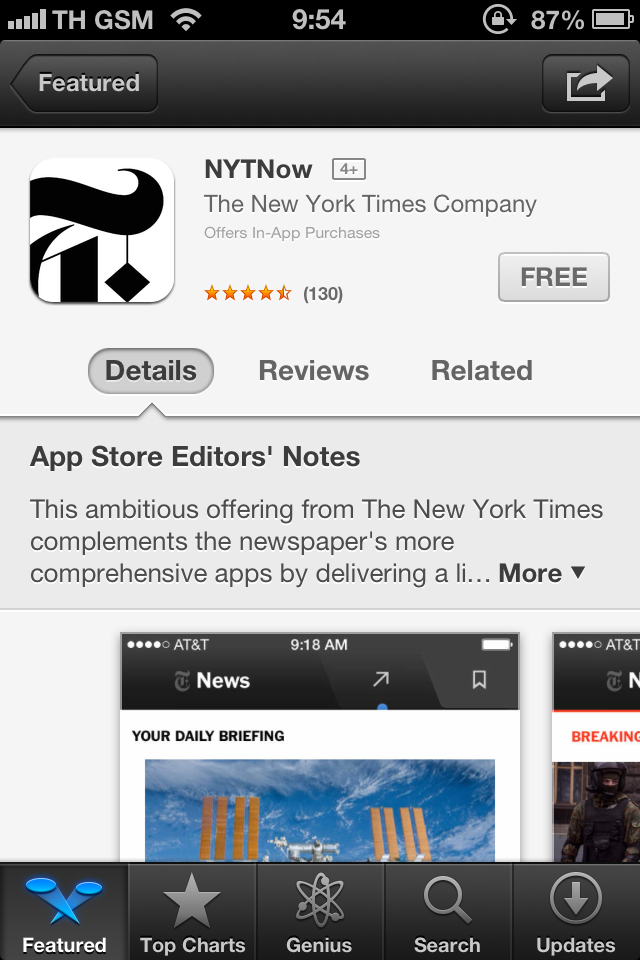This screenshot has height=960, width=640.
Task: Go to the Search tab
Action: point(447,912)
